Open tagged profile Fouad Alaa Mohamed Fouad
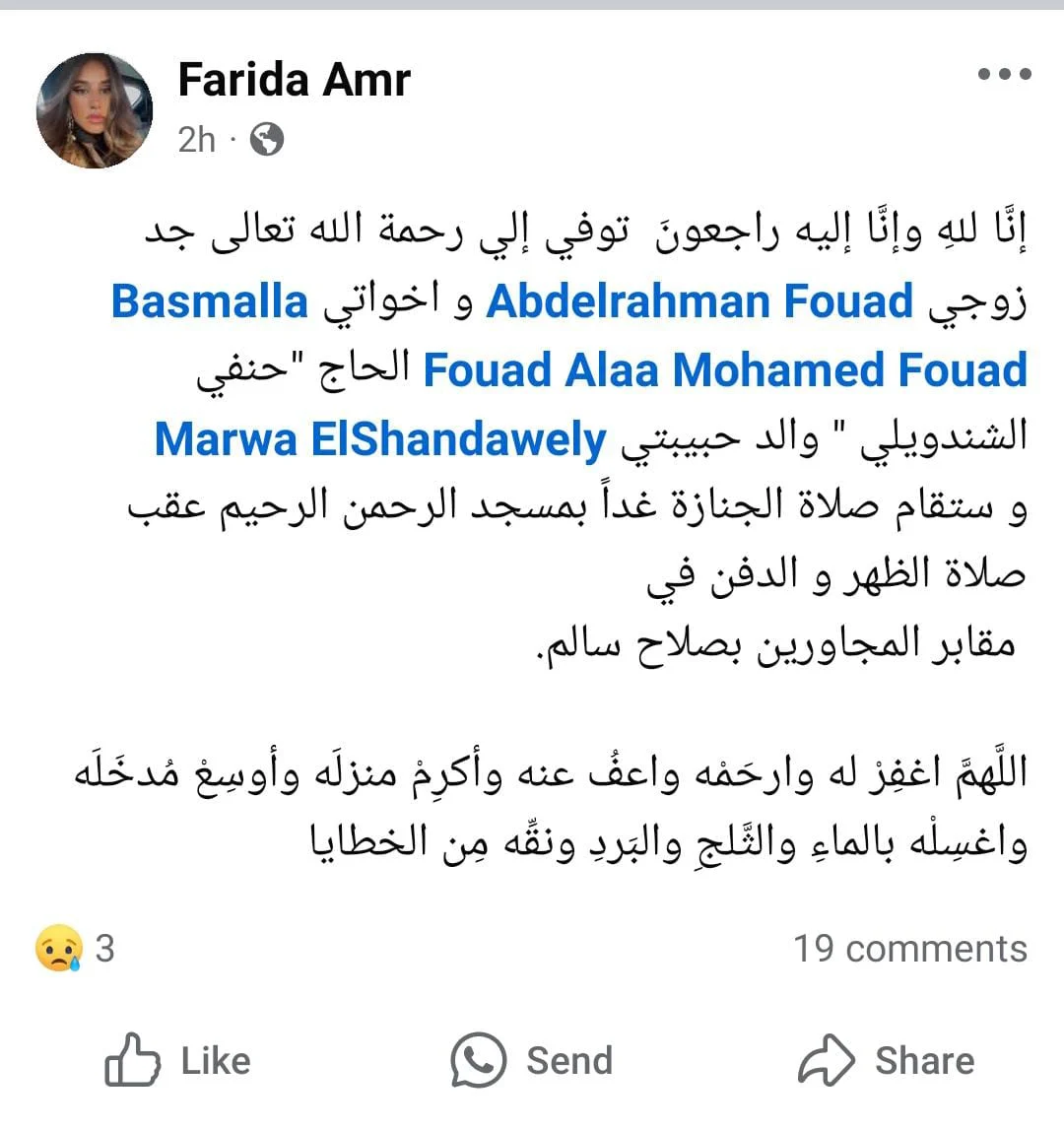 [x=725, y=370]
